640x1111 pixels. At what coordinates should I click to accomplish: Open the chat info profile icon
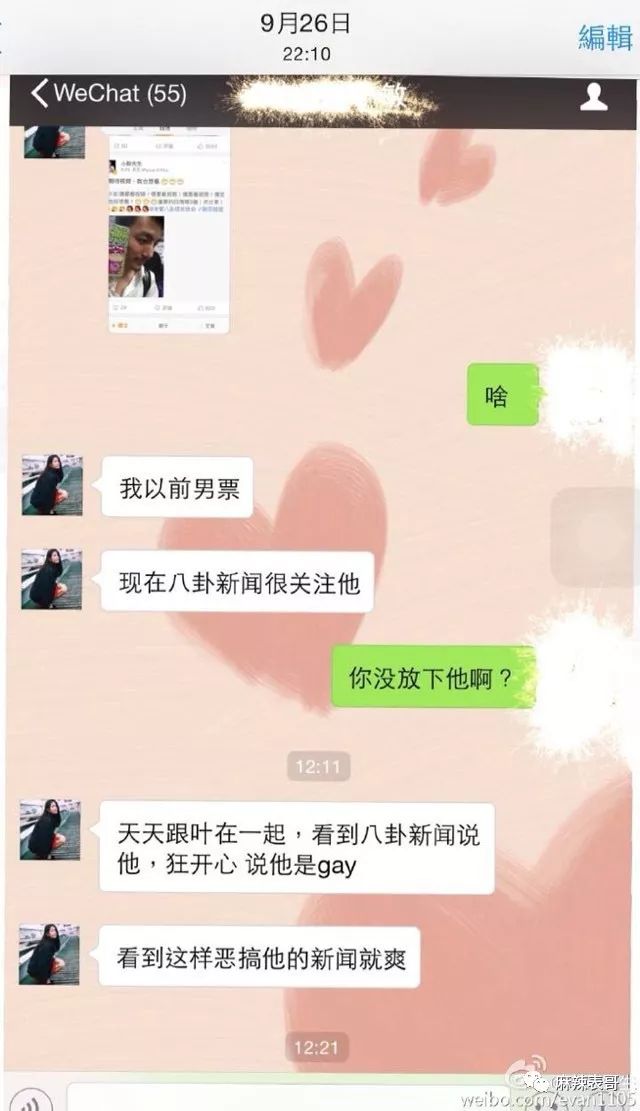[593, 96]
